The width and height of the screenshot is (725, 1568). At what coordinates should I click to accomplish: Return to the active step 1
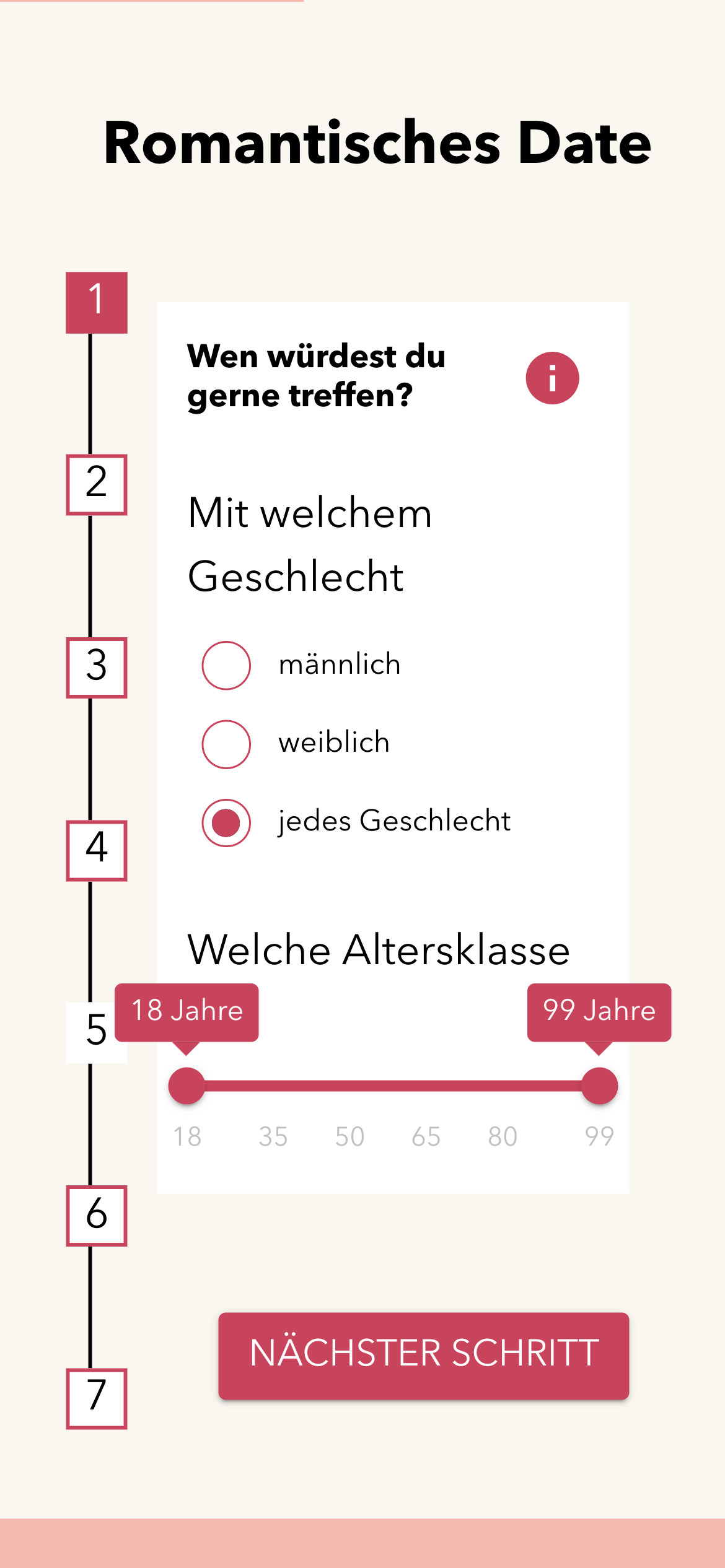pyautogui.click(x=96, y=302)
